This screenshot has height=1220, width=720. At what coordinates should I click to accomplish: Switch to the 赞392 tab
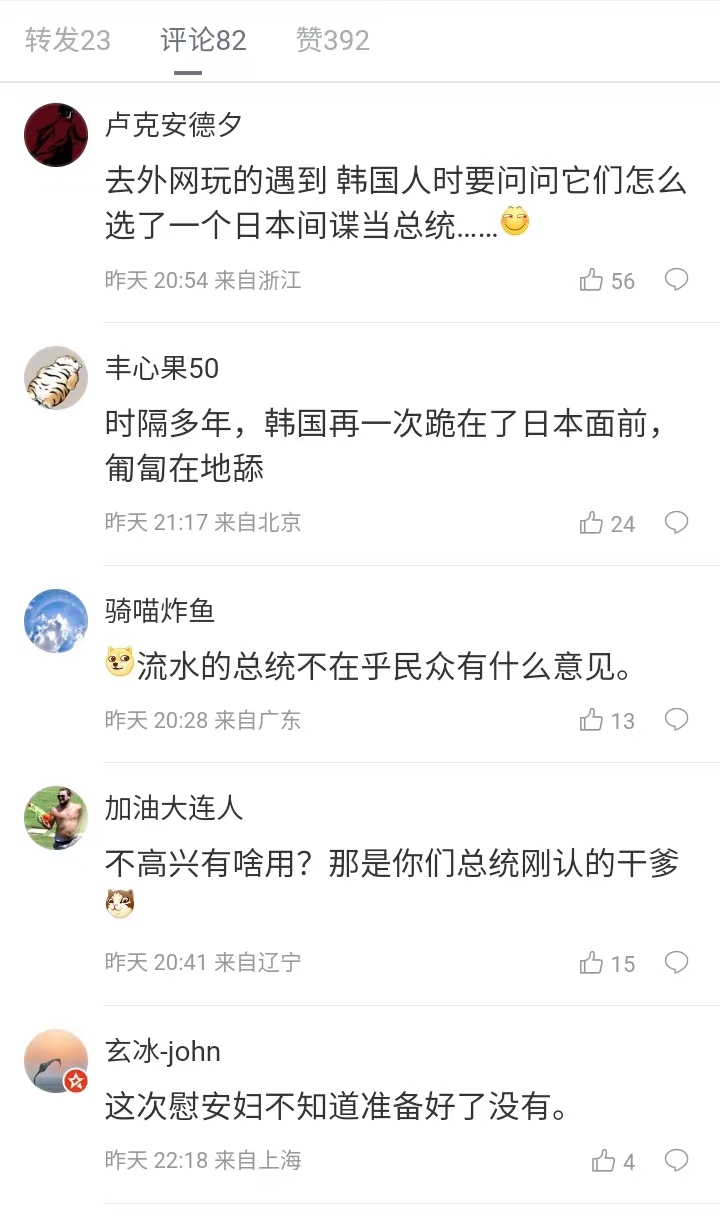coord(333,40)
